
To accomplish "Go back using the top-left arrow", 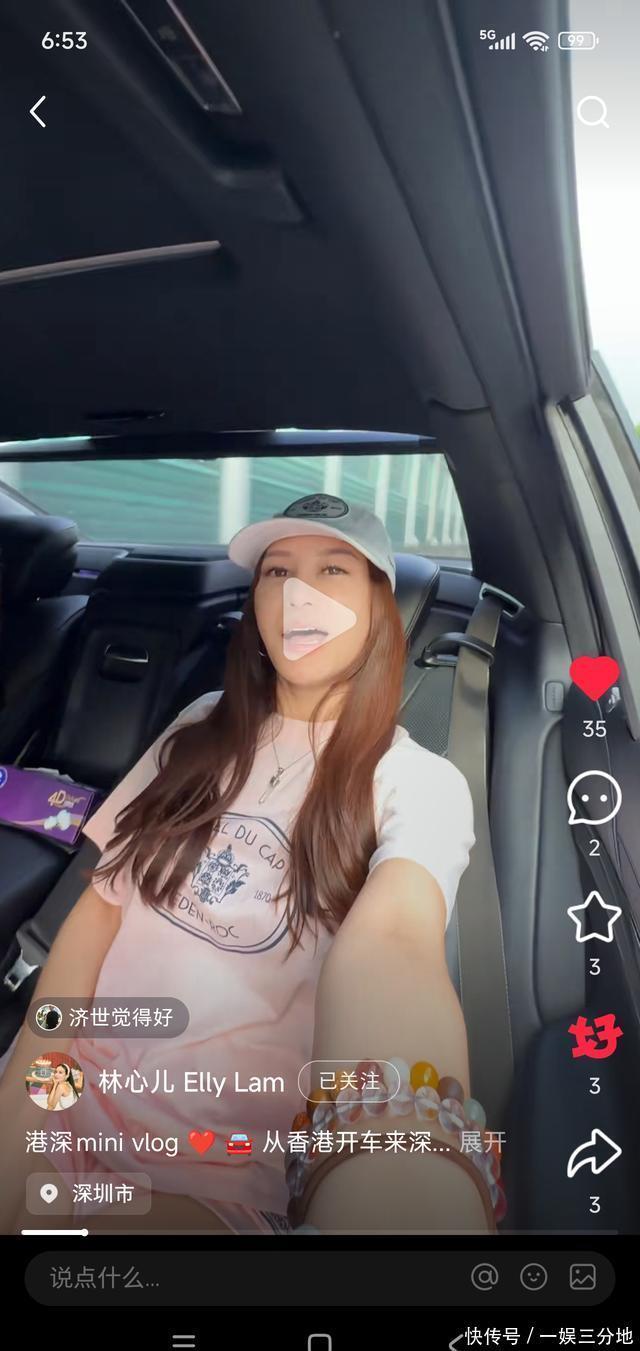I will point(38,112).
